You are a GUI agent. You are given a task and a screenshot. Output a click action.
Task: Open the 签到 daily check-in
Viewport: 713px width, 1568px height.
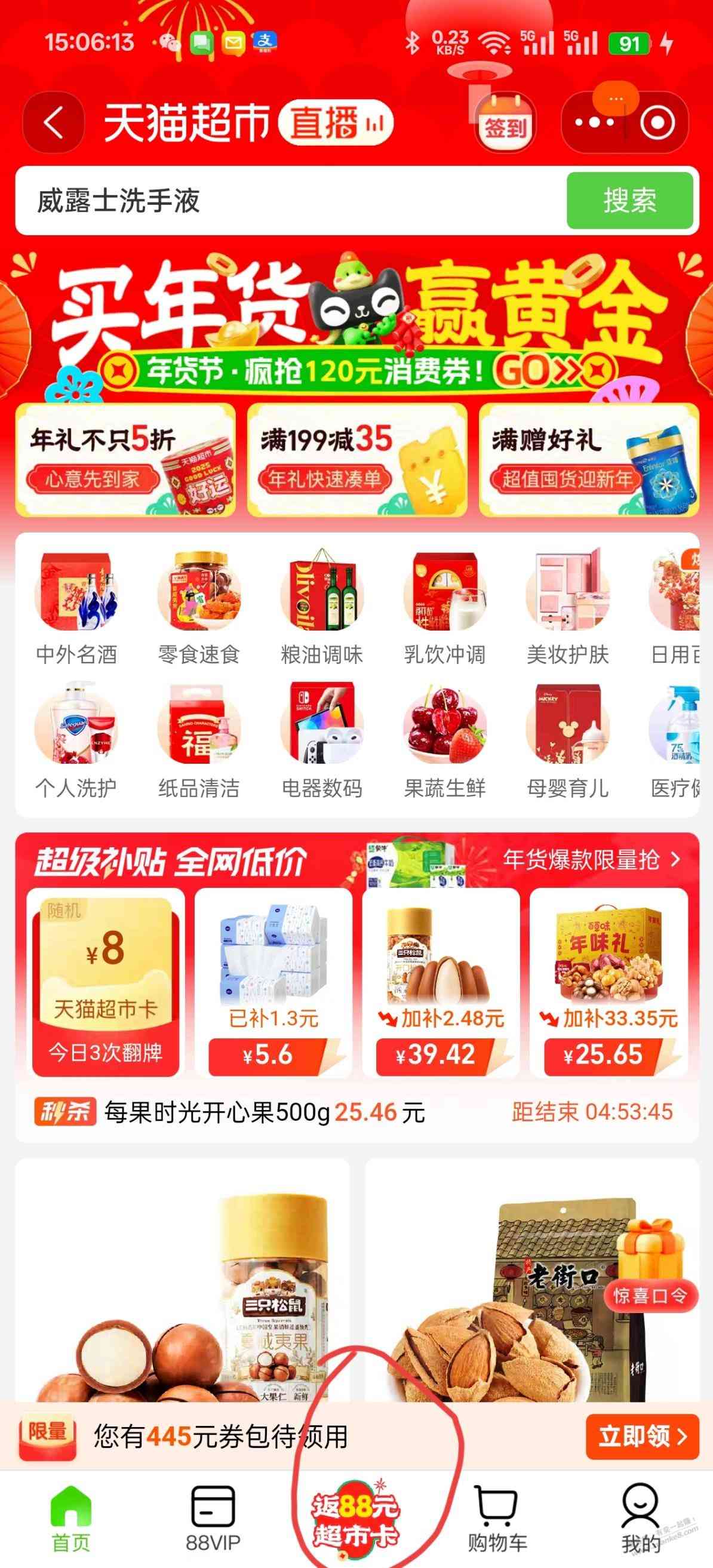[505, 124]
